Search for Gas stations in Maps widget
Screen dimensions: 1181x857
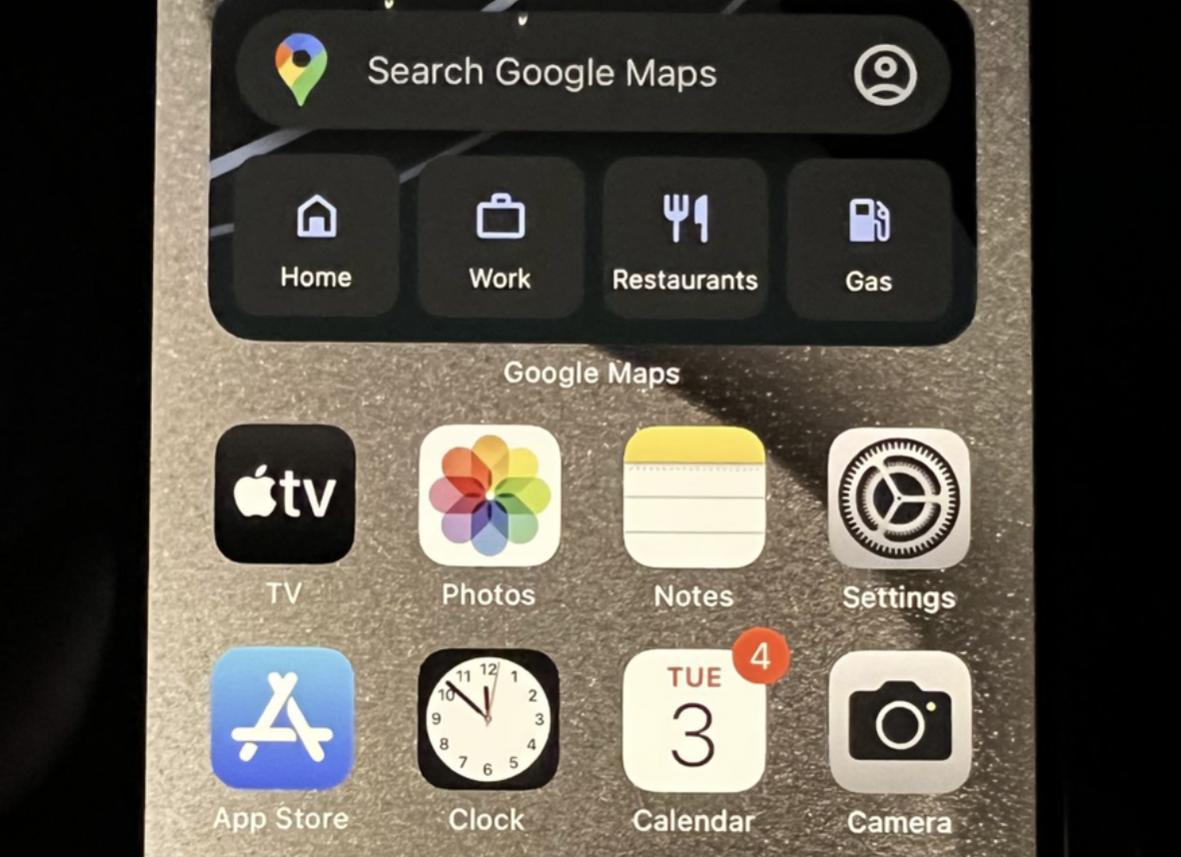click(868, 240)
